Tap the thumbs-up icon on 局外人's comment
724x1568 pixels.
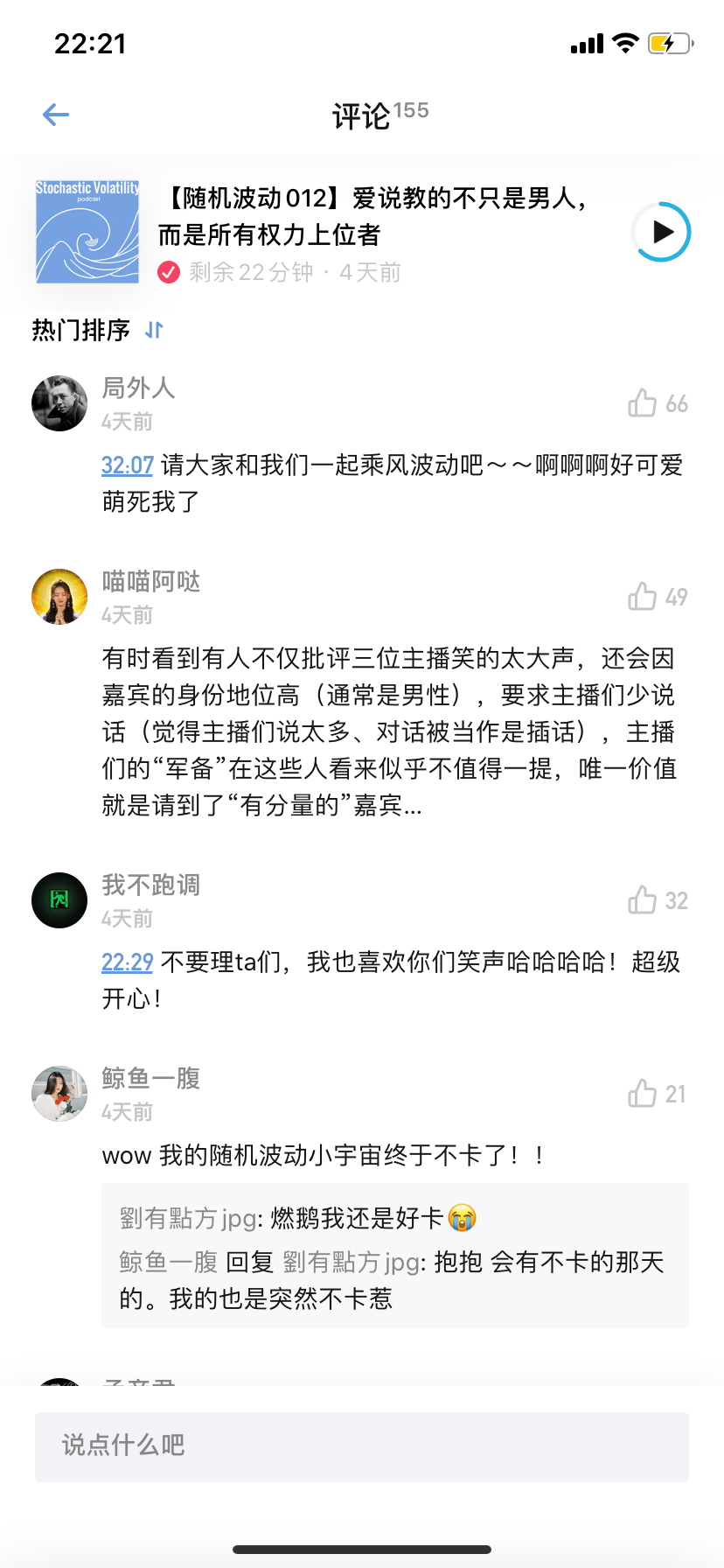tap(643, 403)
